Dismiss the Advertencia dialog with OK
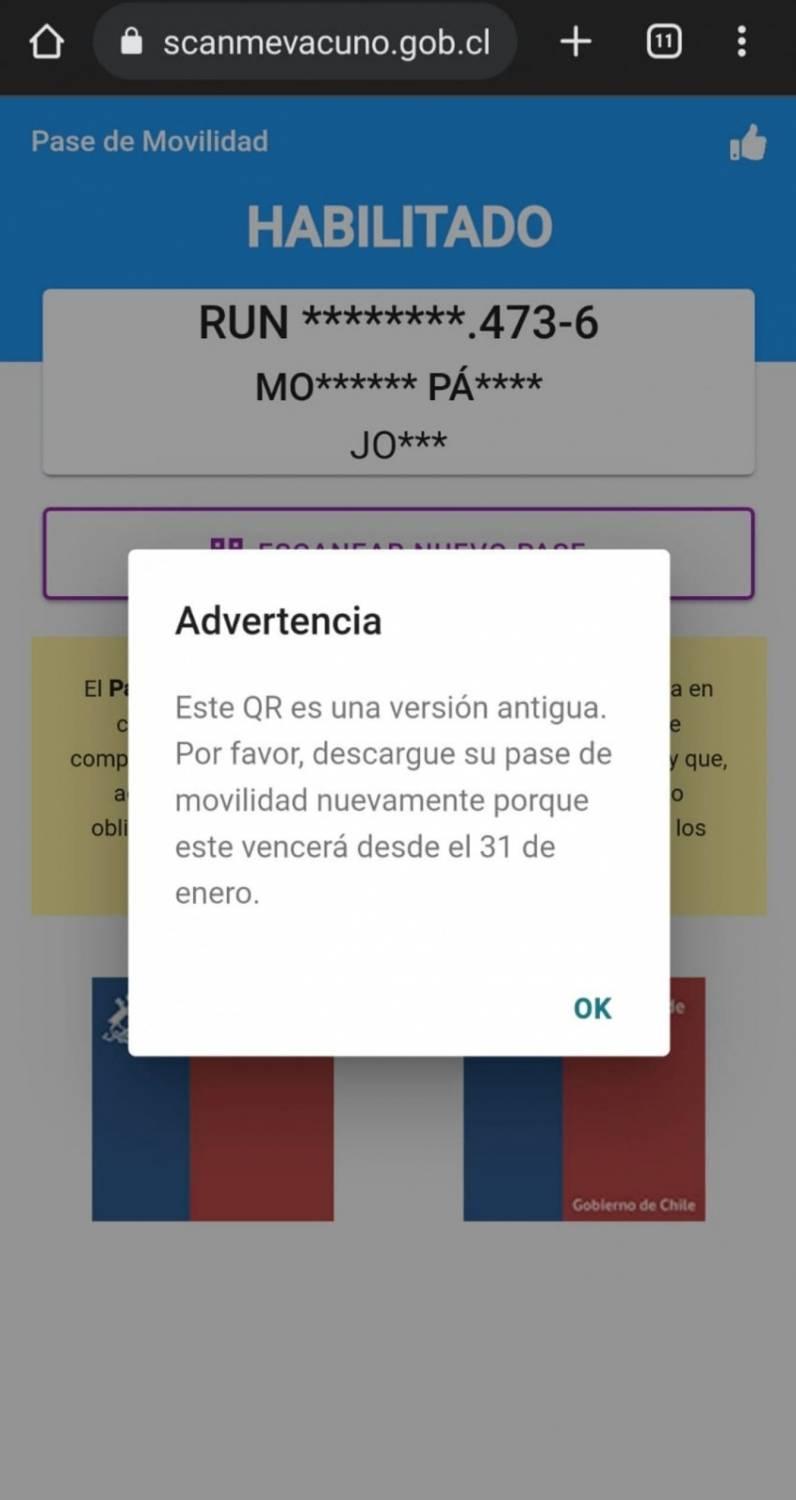 [590, 1008]
